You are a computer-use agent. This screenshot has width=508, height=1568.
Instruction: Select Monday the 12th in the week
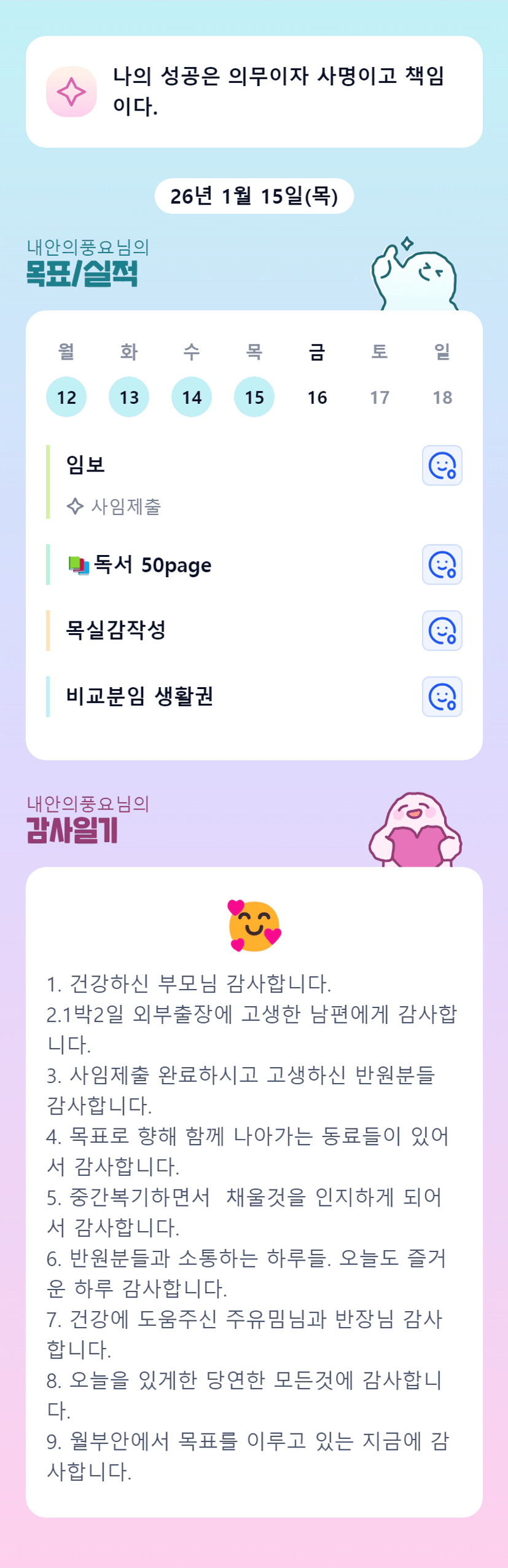click(x=66, y=397)
